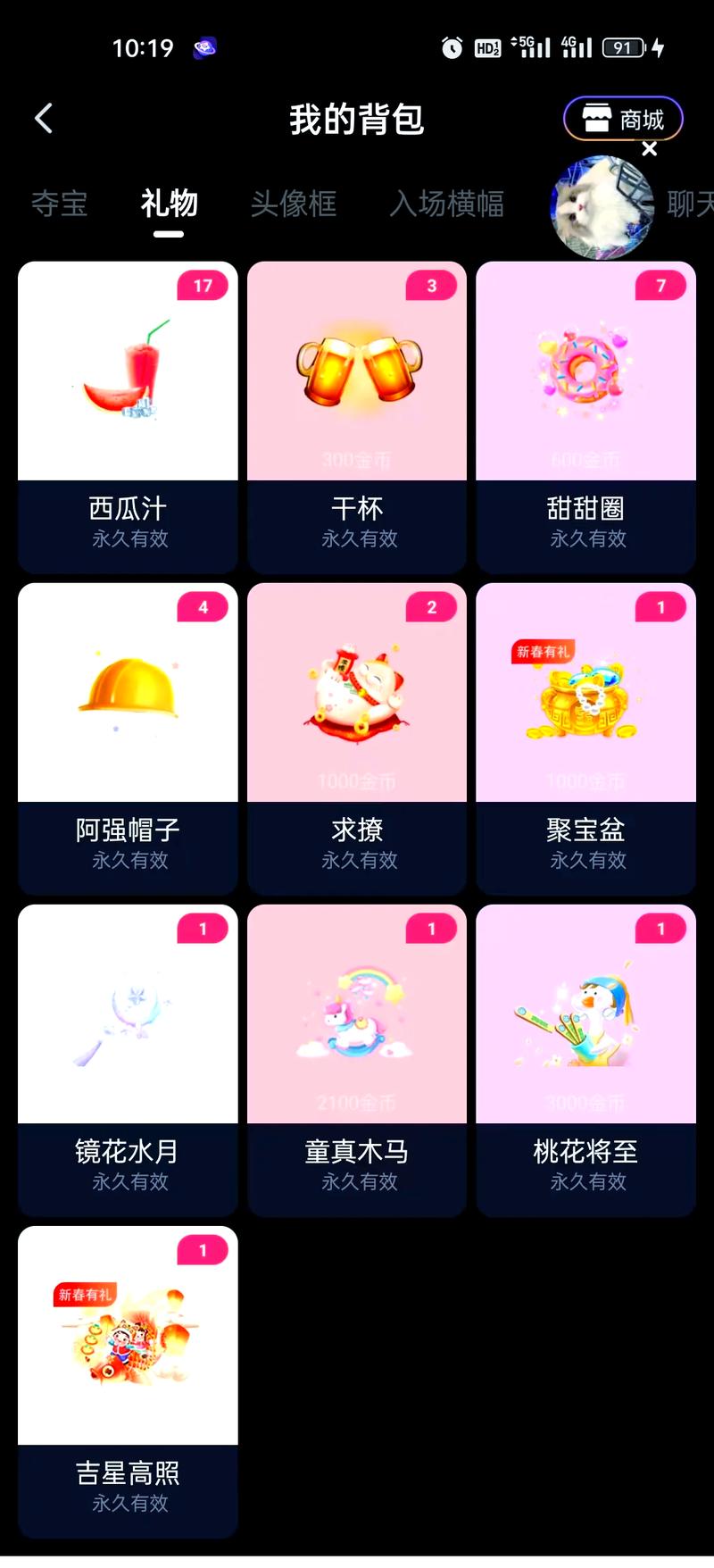
Task: Switch to the 头像框 tab
Action: coord(295,204)
